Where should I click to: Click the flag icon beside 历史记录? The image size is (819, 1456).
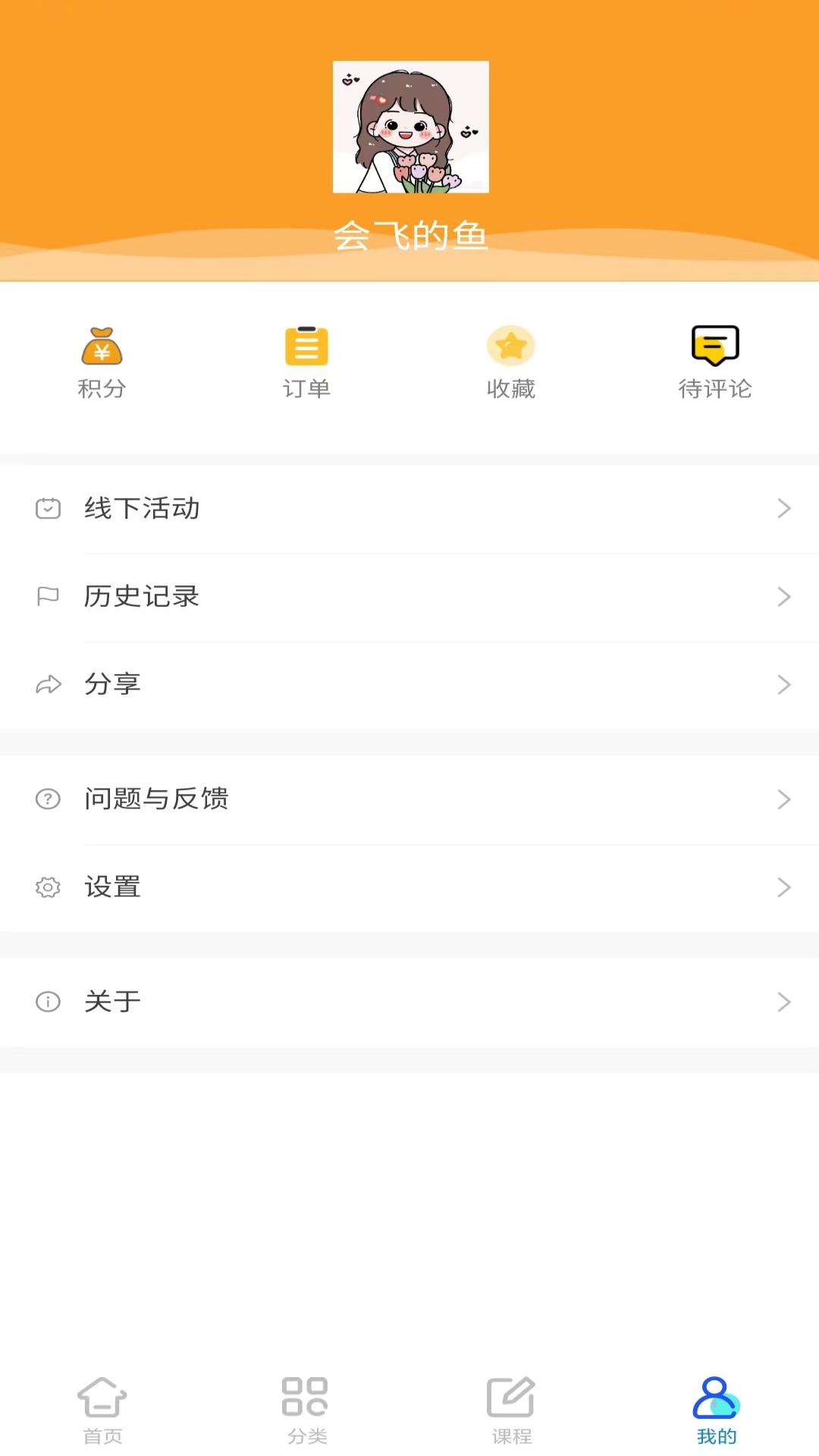tap(48, 597)
